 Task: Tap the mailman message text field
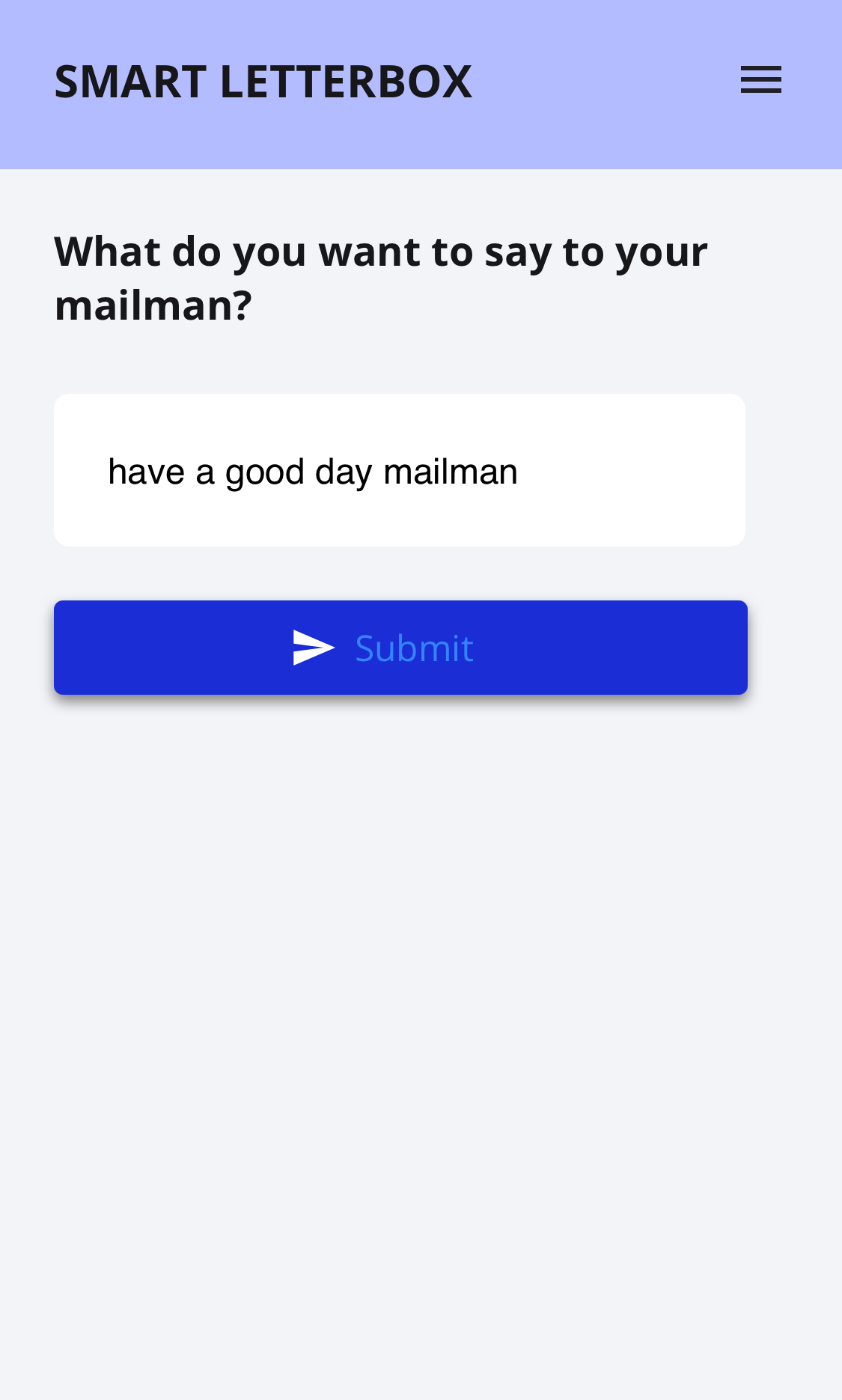click(x=399, y=470)
